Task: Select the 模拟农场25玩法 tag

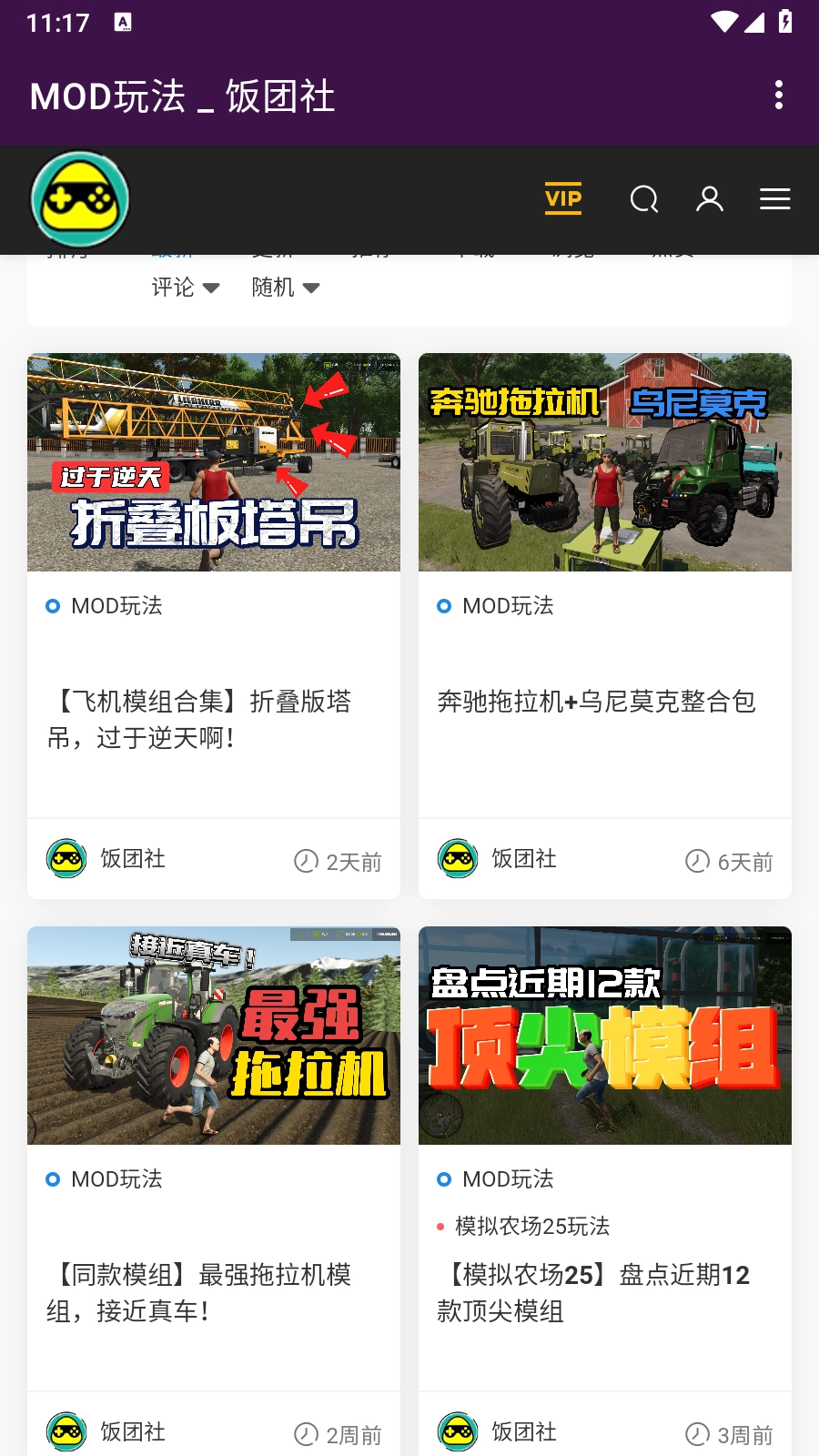Action: (531, 1227)
